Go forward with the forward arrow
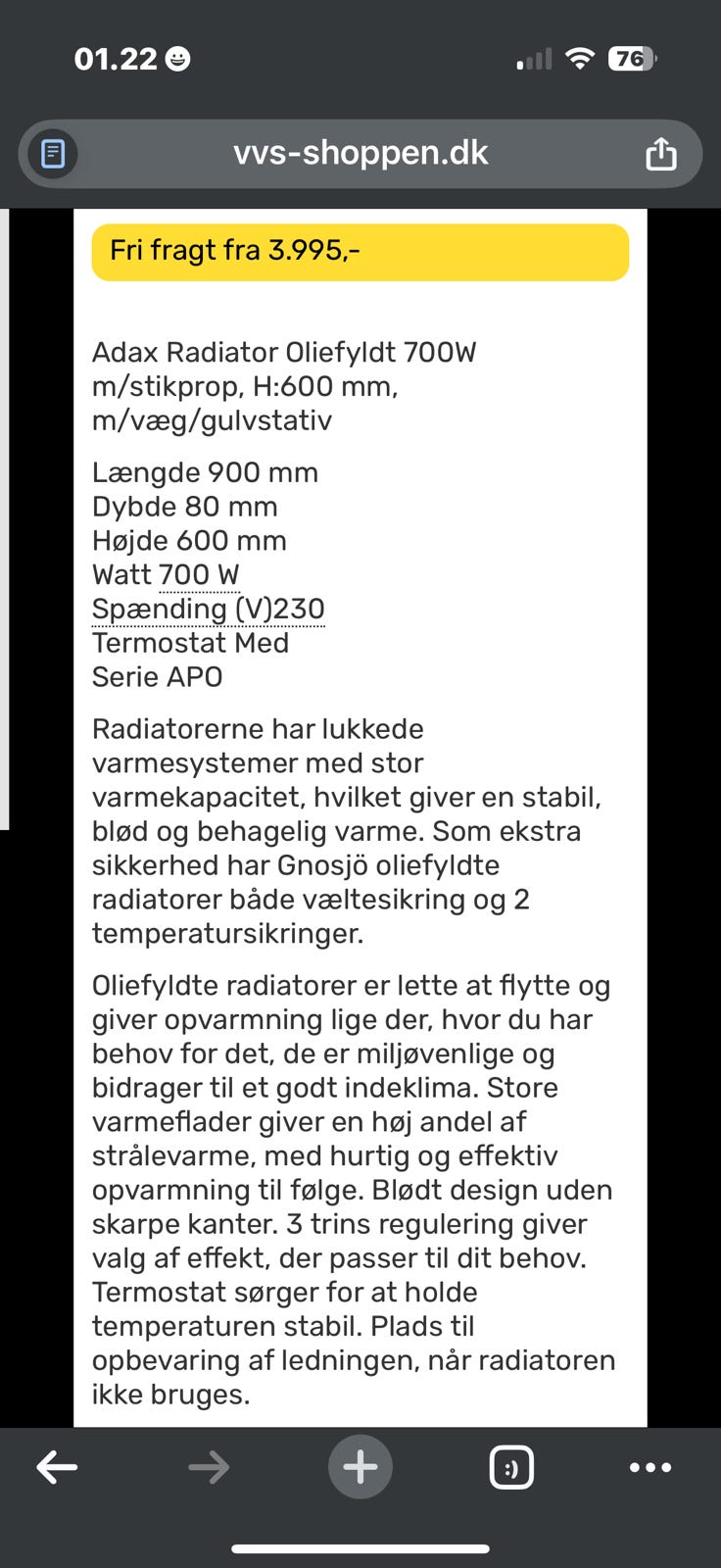Image resolution: width=721 pixels, height=1568 pixels. (209, 1467)
